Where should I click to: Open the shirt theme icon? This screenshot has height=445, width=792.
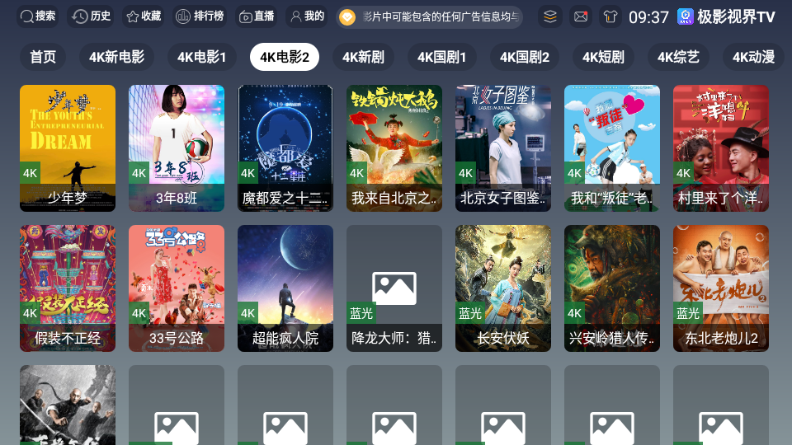610,17
